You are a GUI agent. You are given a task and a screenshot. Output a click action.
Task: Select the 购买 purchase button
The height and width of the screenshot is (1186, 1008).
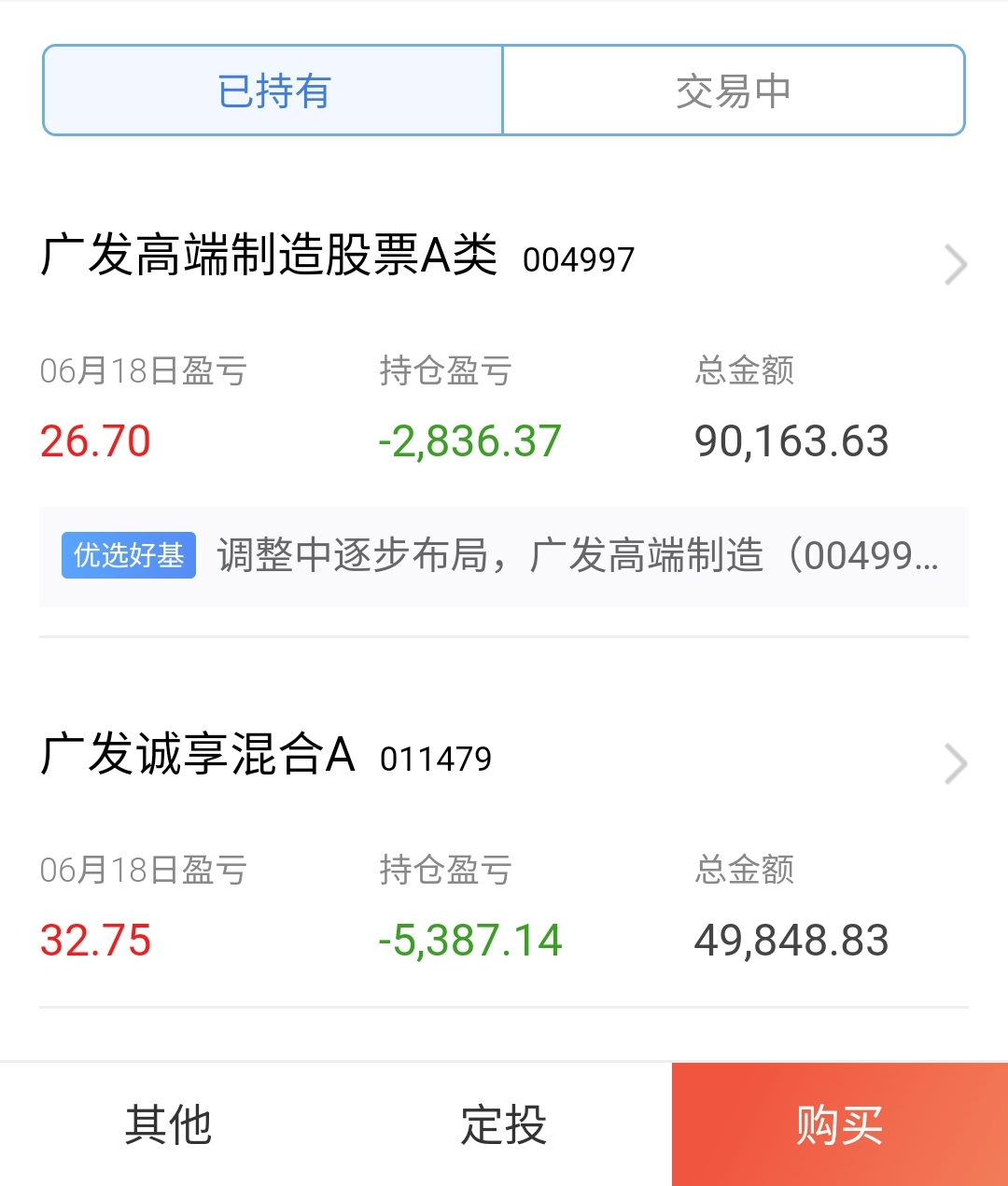coord(838,1125)
